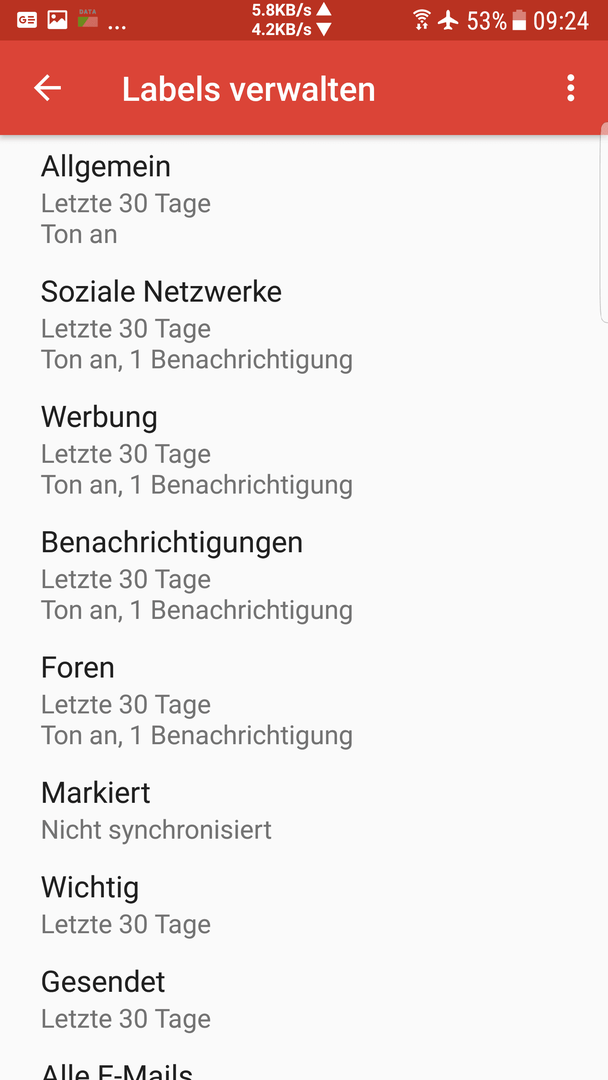
Task: Choose the Wichtig label
Action: [x=304, y=905]
